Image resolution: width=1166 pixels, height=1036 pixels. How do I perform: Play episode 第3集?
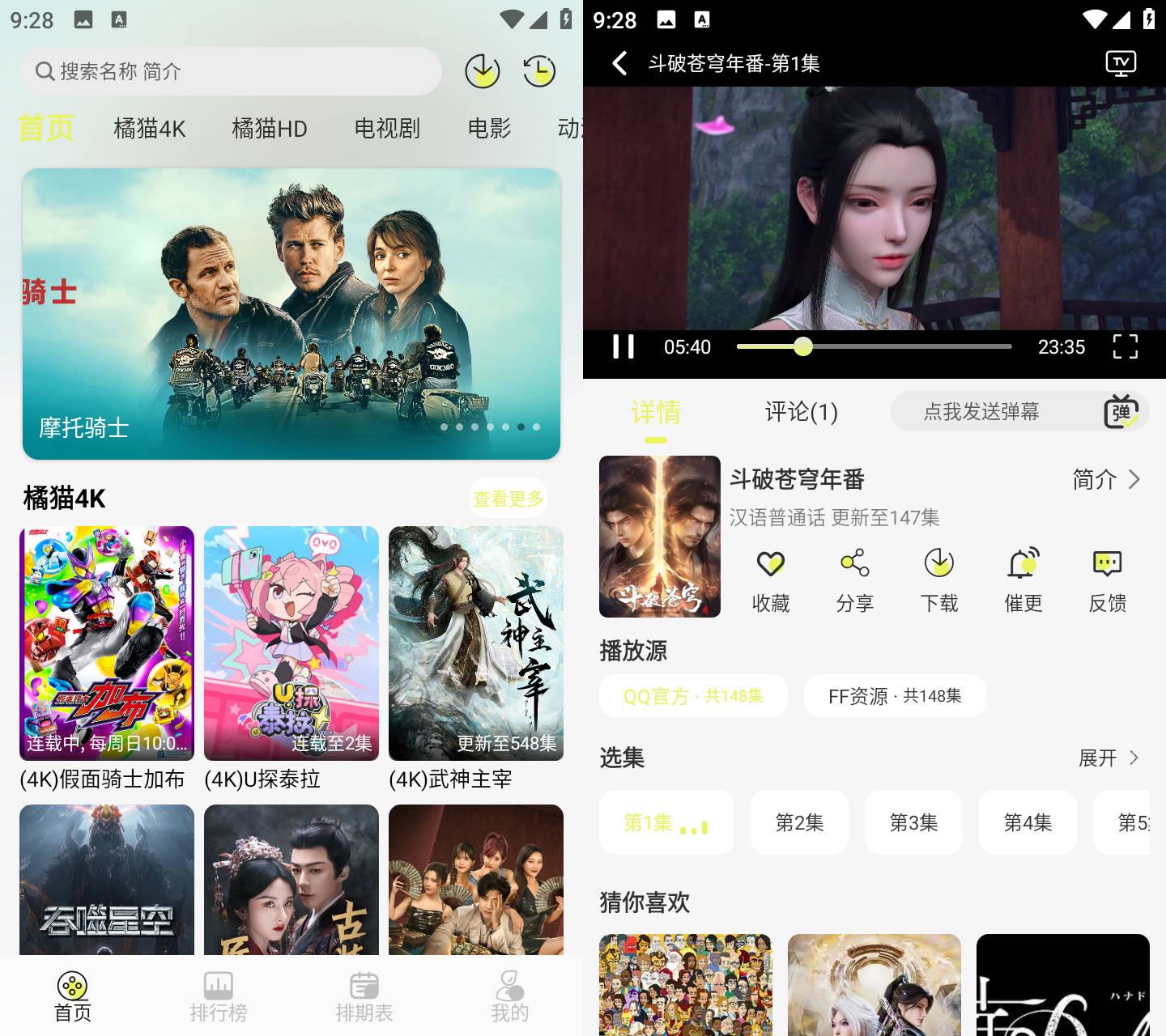(x=913, y=822)
